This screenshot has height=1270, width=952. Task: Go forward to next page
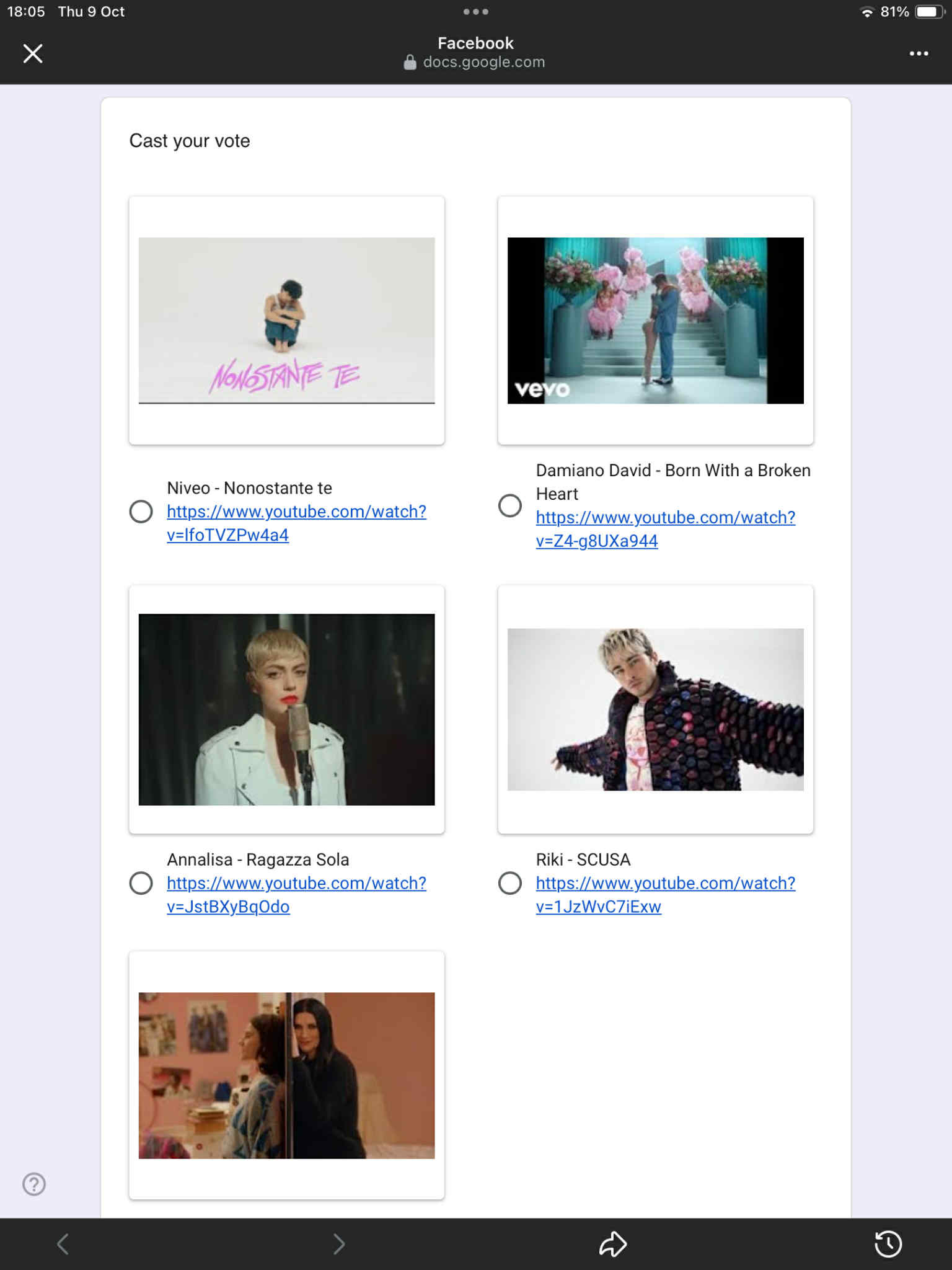coord(338,1244)
